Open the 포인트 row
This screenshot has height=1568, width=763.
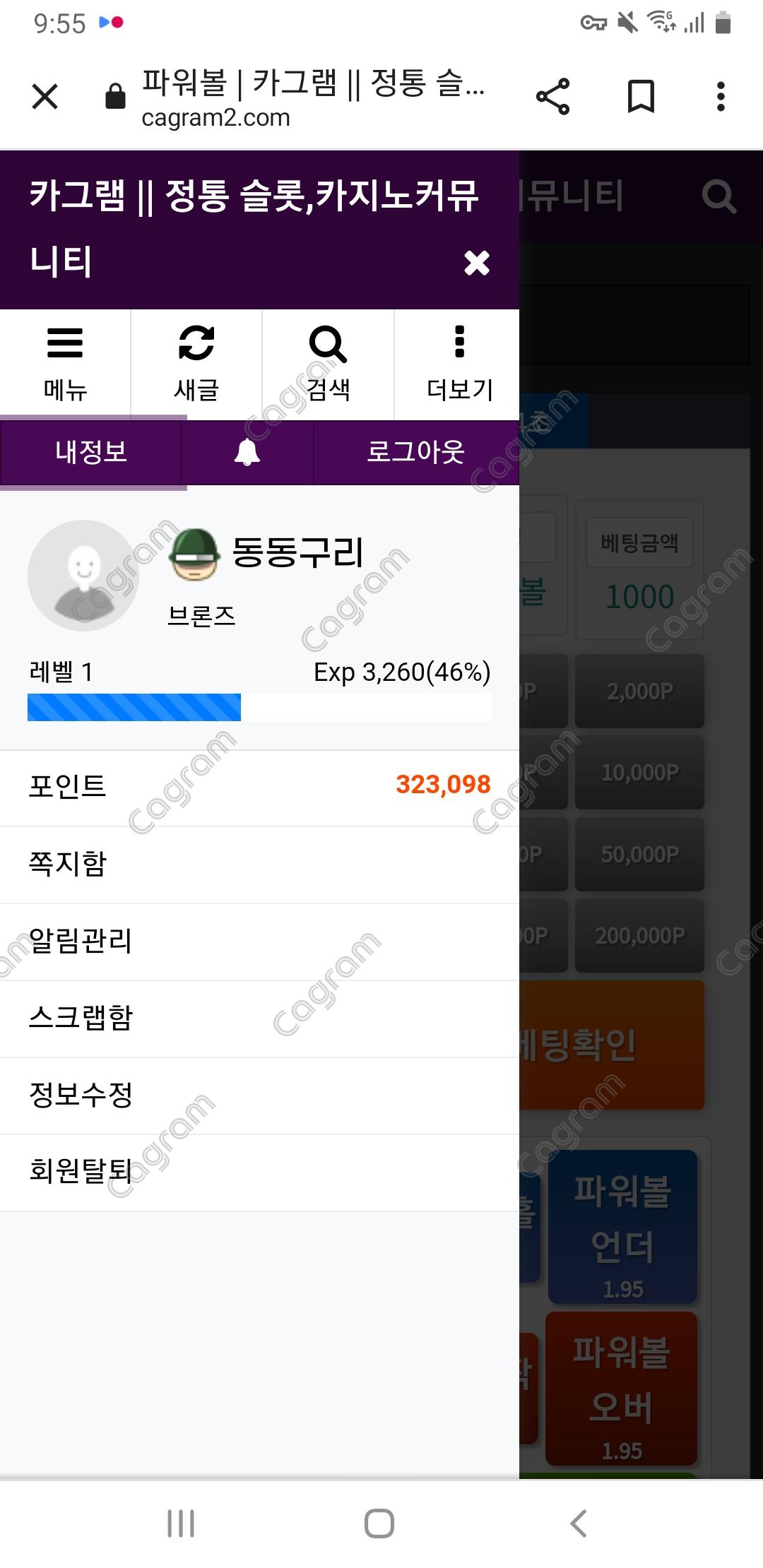pos(259,785)
